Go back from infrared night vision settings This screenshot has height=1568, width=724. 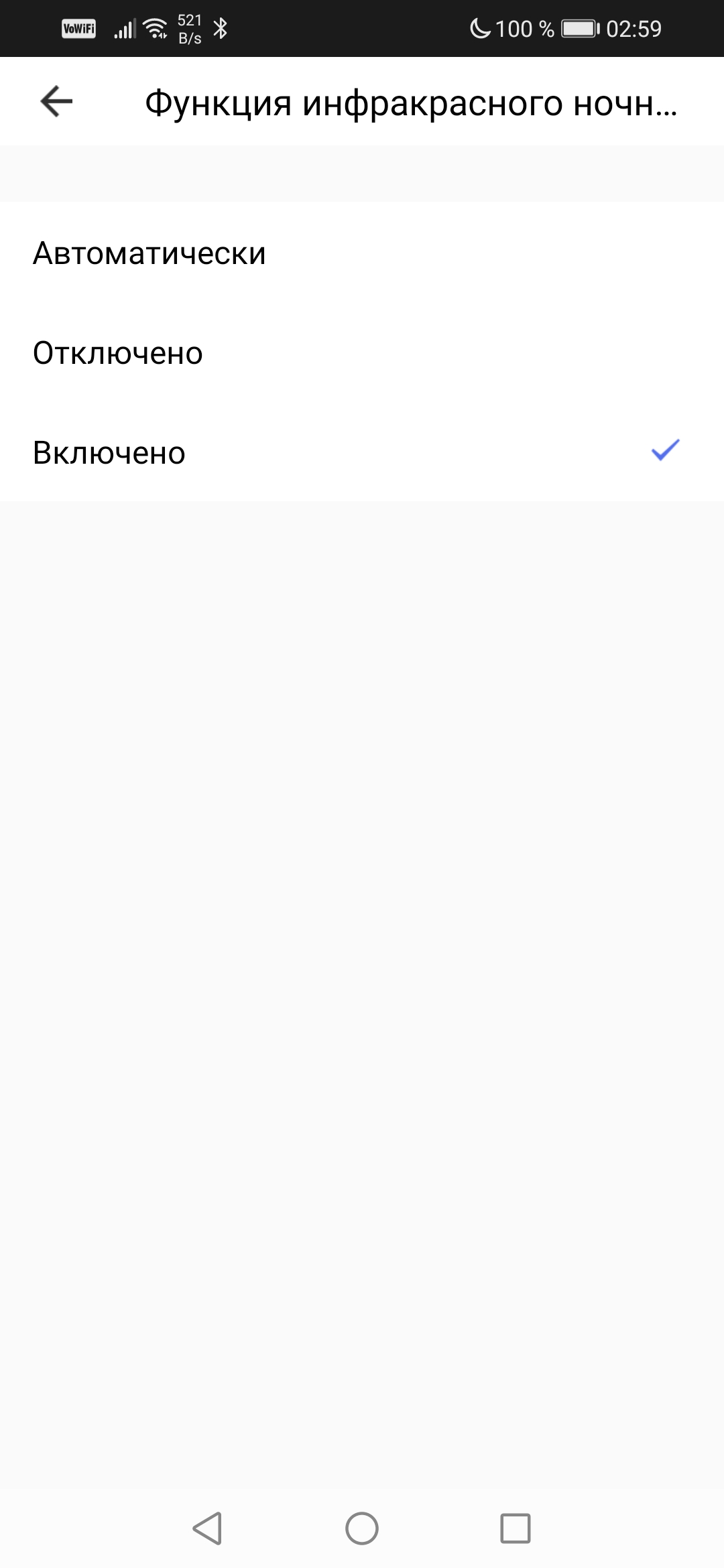tap(56, 102)
